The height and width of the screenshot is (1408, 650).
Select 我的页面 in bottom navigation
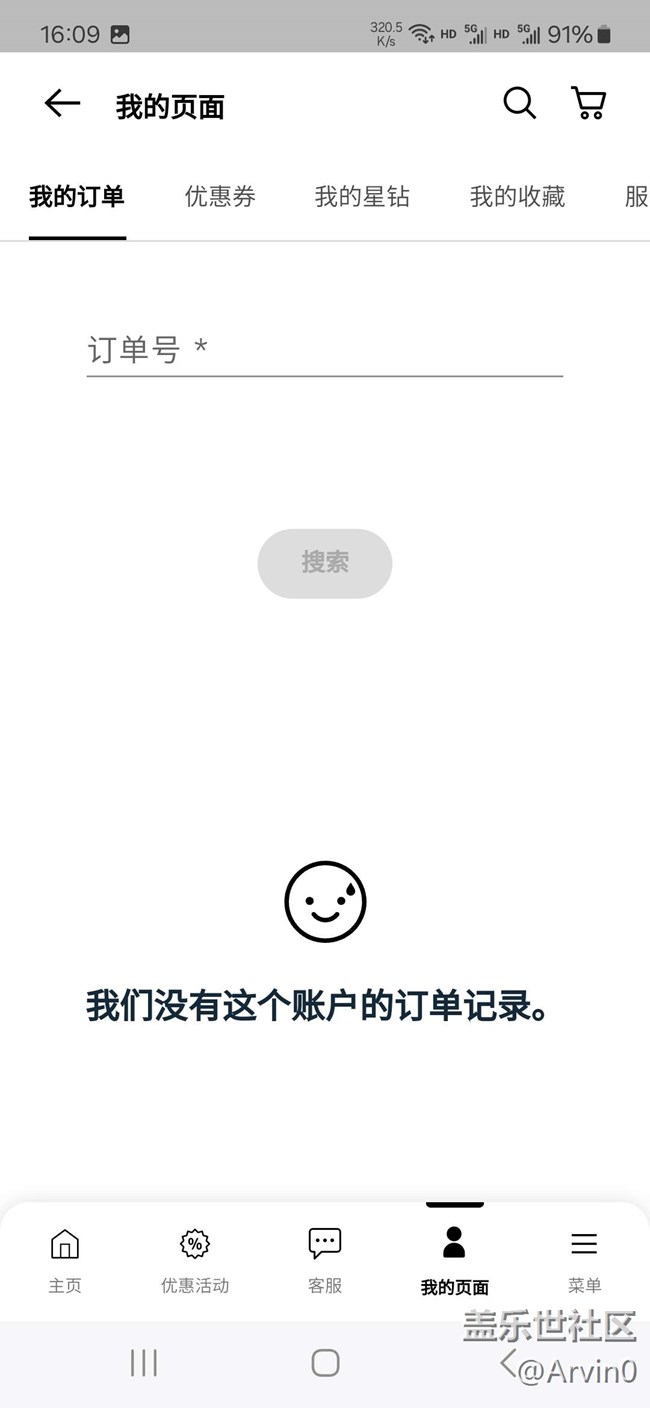pos(455,1261)
